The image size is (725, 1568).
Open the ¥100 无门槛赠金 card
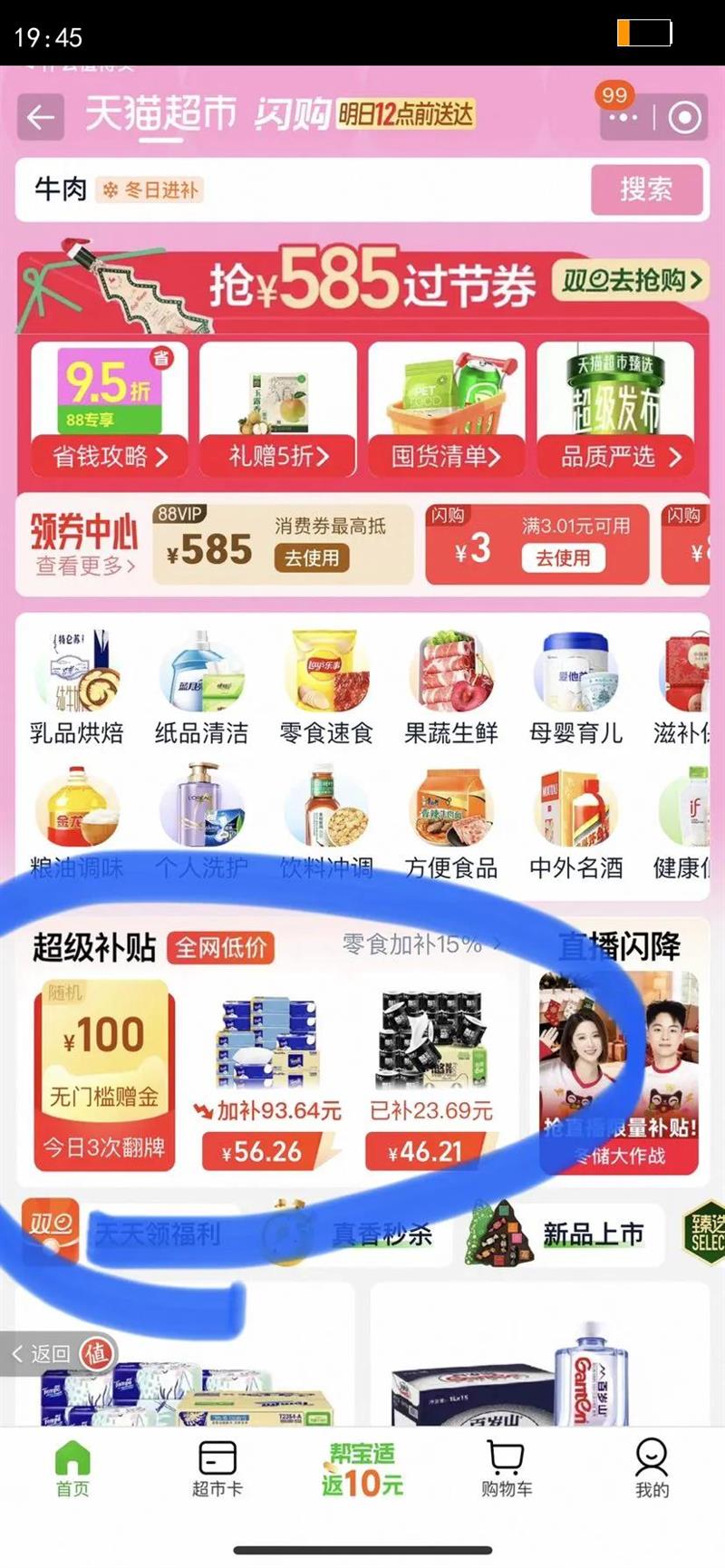coord(104,1074)
